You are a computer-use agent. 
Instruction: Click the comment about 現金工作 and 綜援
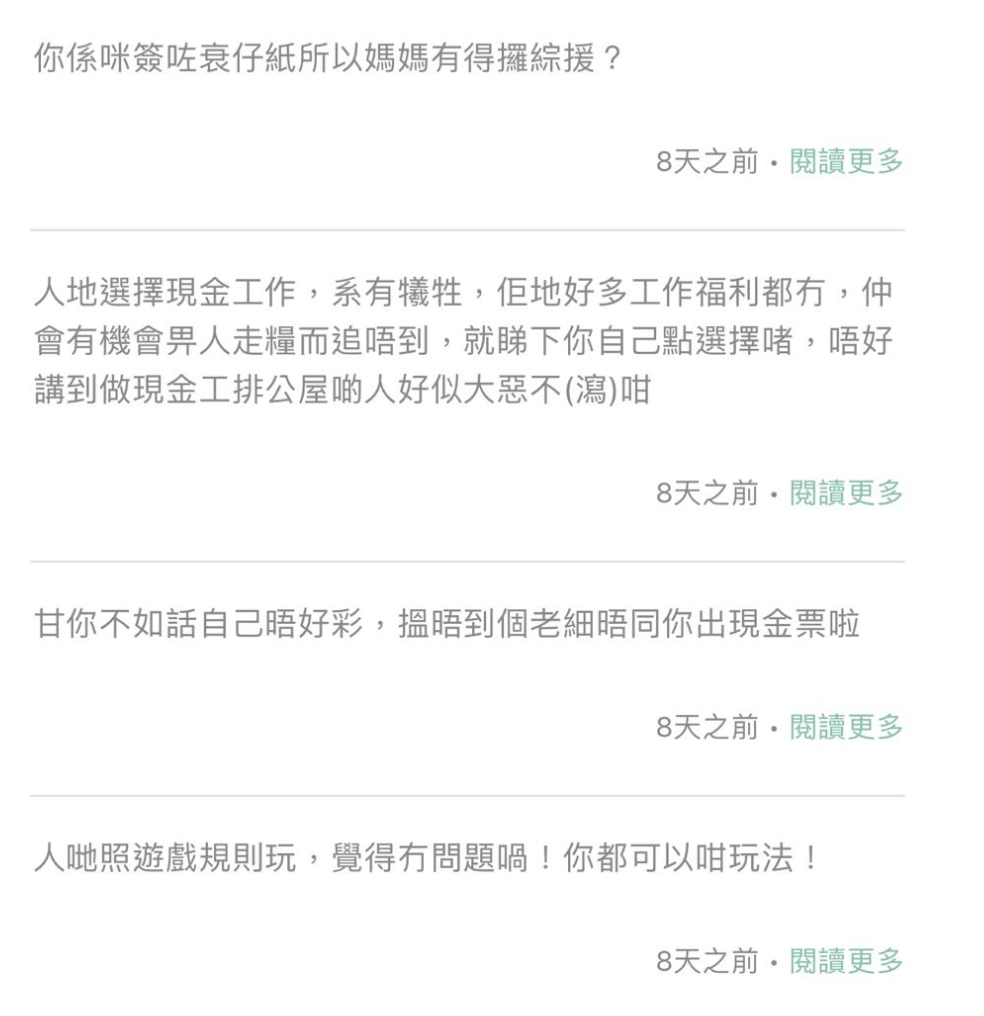pyautogui.click(x=460, y=340)
